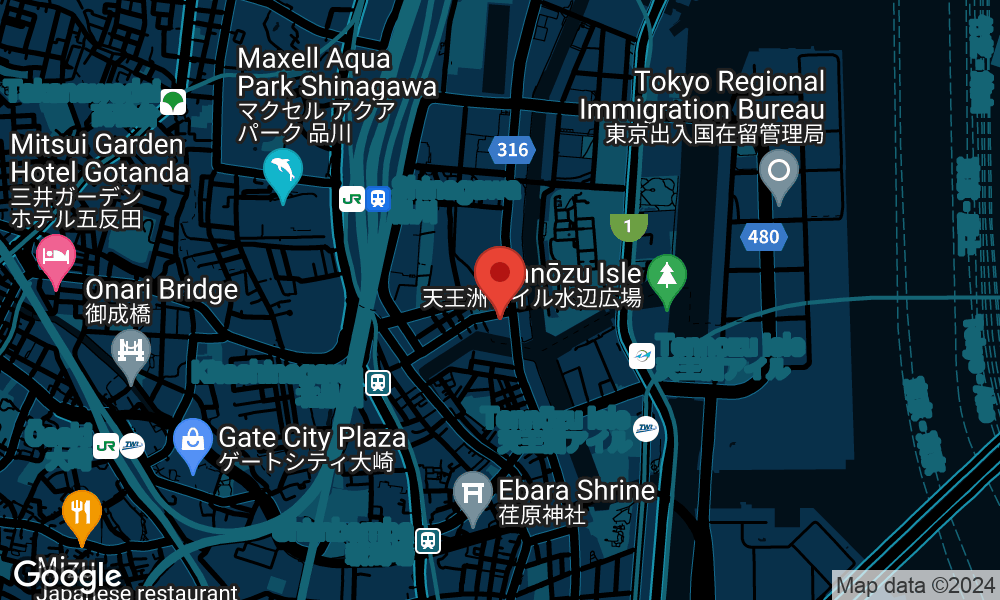Open the Onari Bridge marker
This screenshot has width=1000, height=600.
pyautogui.click(x=130, y=353)
